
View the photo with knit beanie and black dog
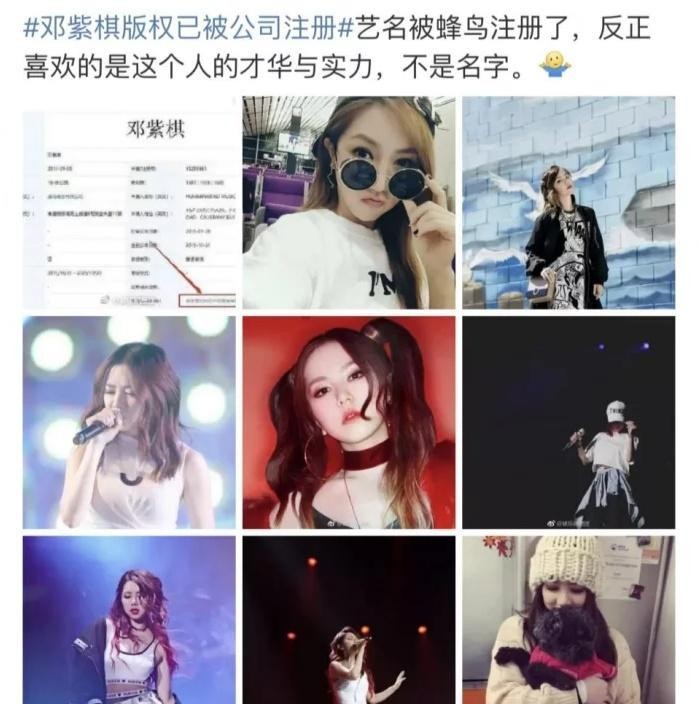click(x=568, y=620)
